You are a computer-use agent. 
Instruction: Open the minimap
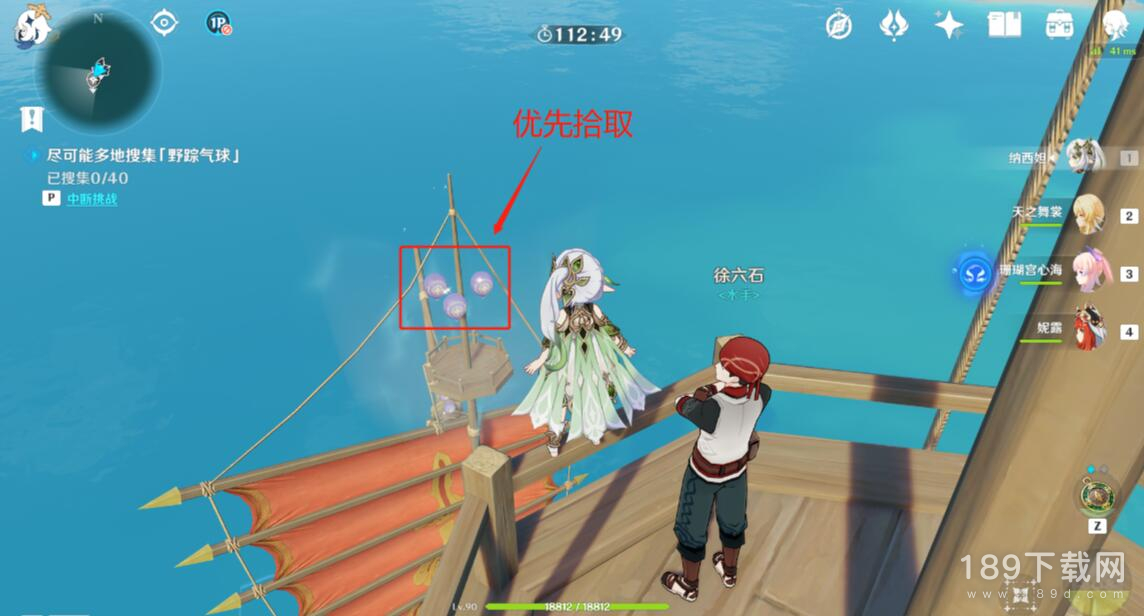[97, 72]
